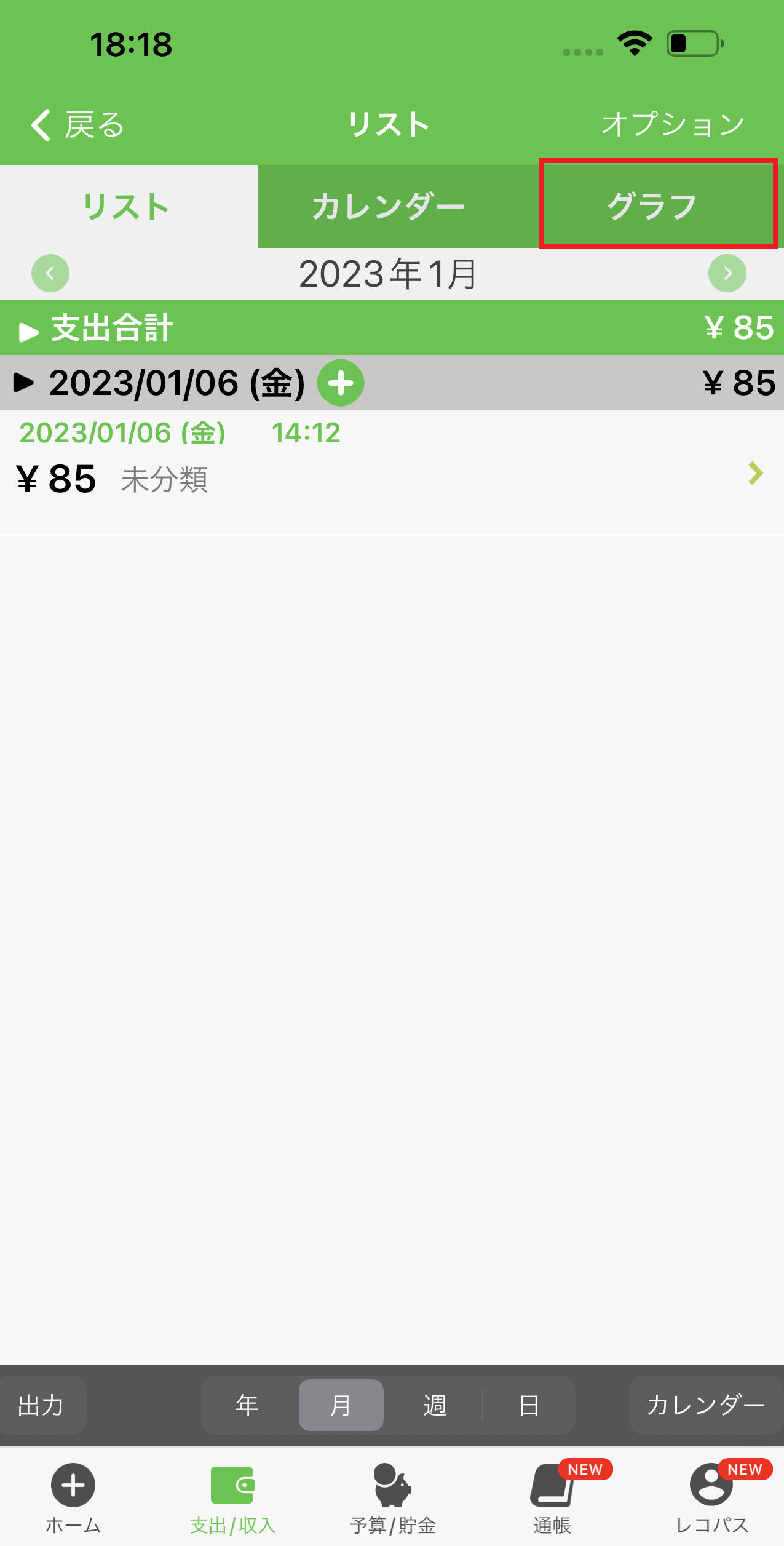Image resolution: width=784 pixels, height=1546 pixels.
Task: Open the 通帳 tab
Action: point(552,1497)
